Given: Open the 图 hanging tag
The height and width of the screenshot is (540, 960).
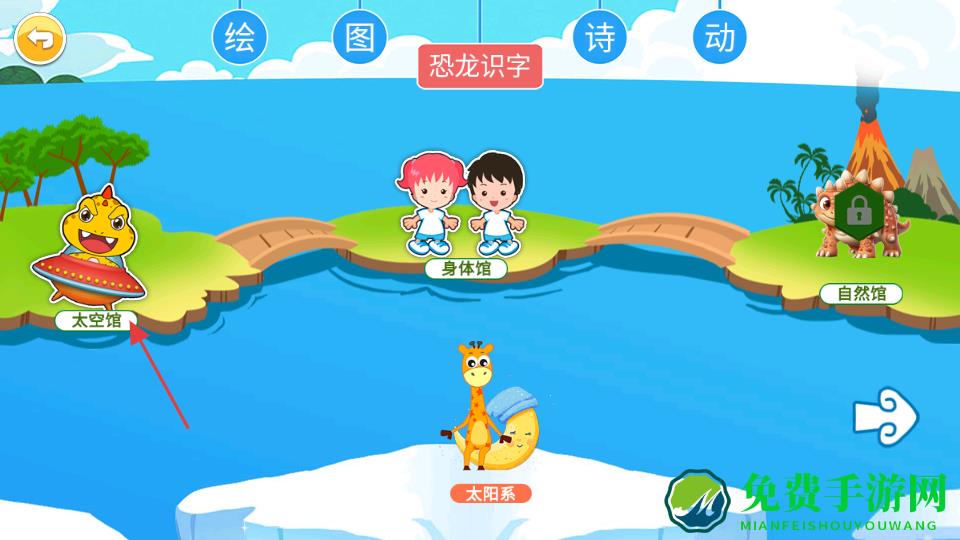Looking at the screenshot, I should point(360,38).
